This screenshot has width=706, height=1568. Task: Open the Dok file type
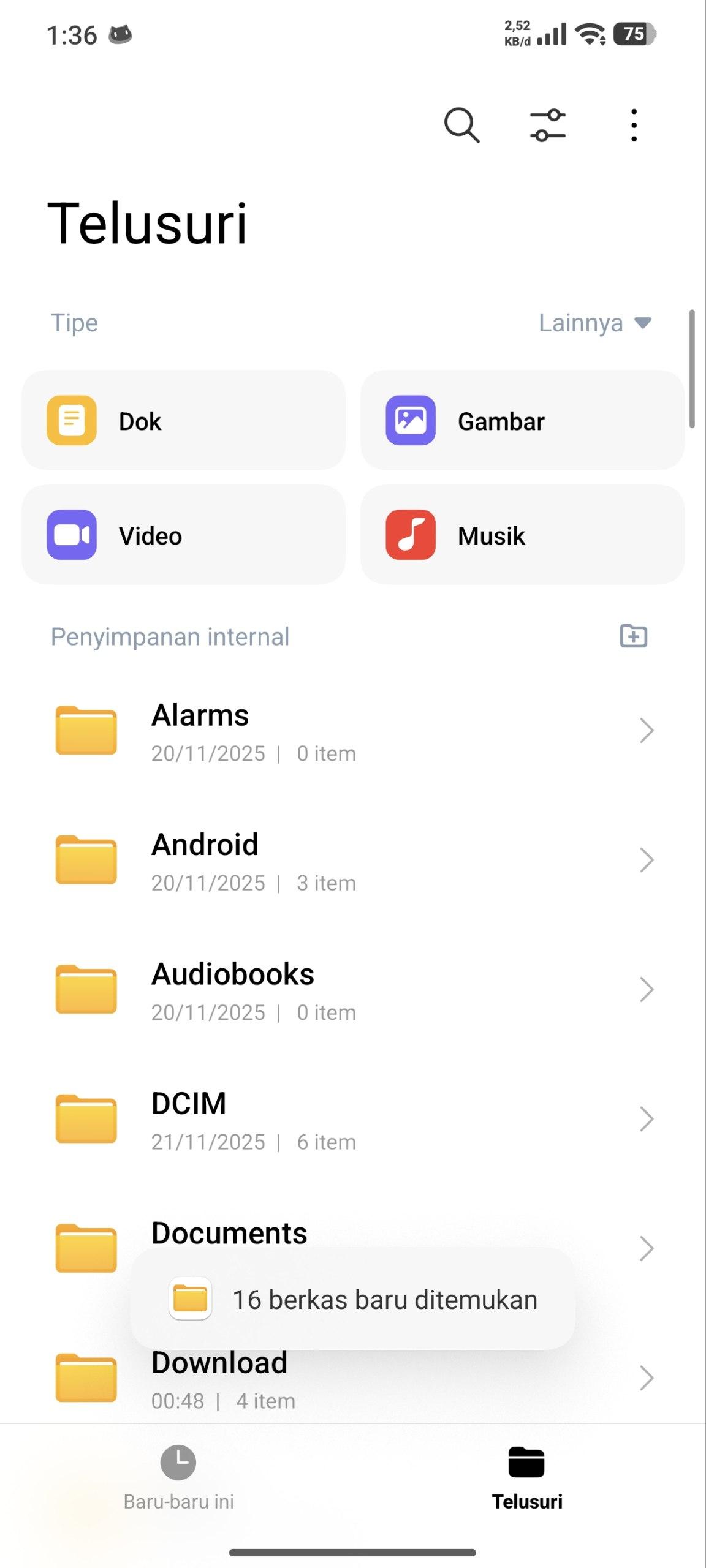point(183,420)
